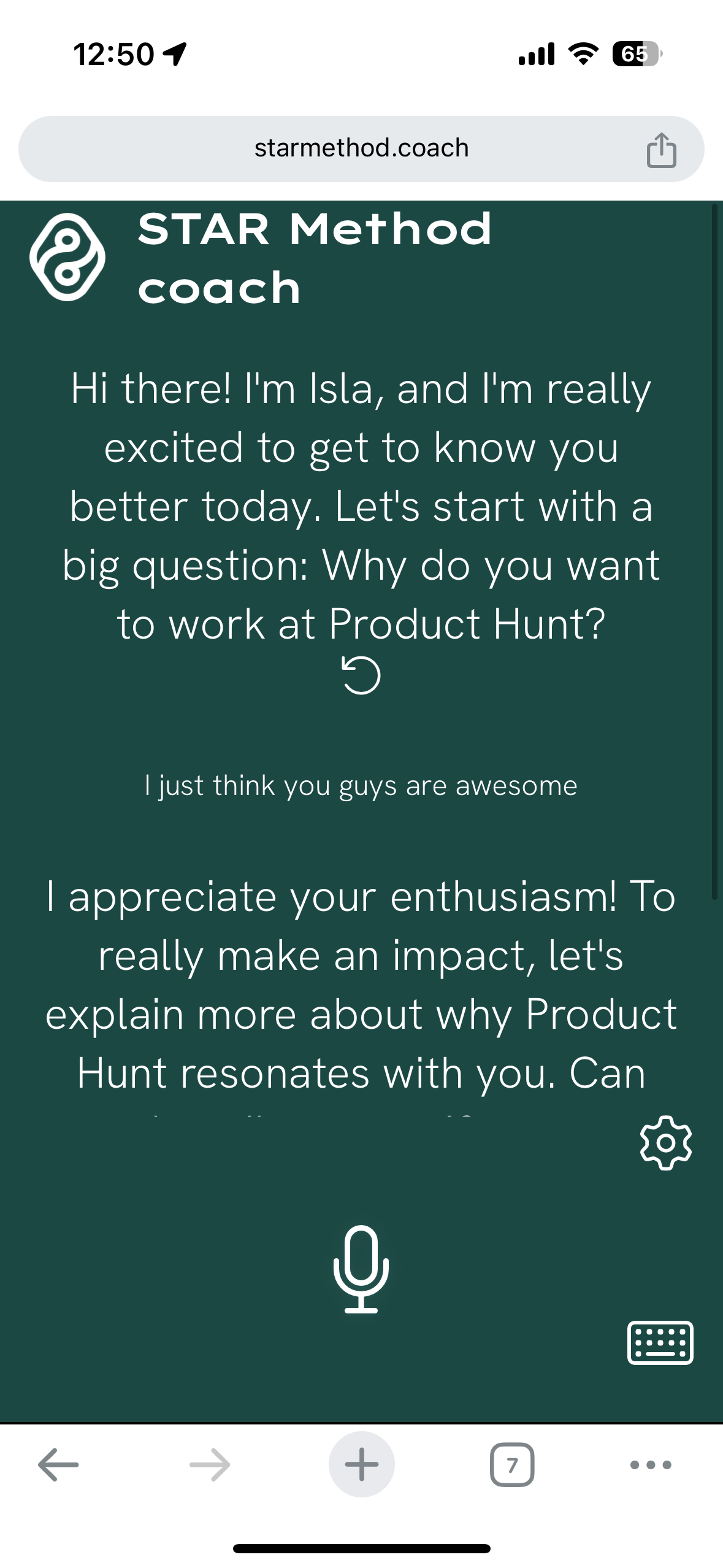Tap the redo arrow under Isla's question
The image size is (723, 1568).
tap(361, 675)
